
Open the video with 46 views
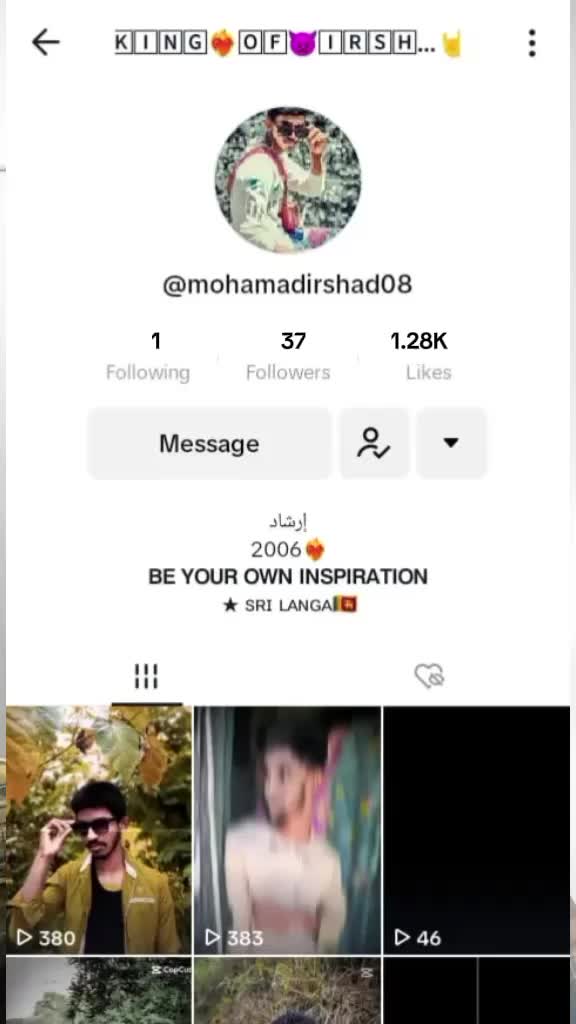pyautogui.click(x=476, y=829)
